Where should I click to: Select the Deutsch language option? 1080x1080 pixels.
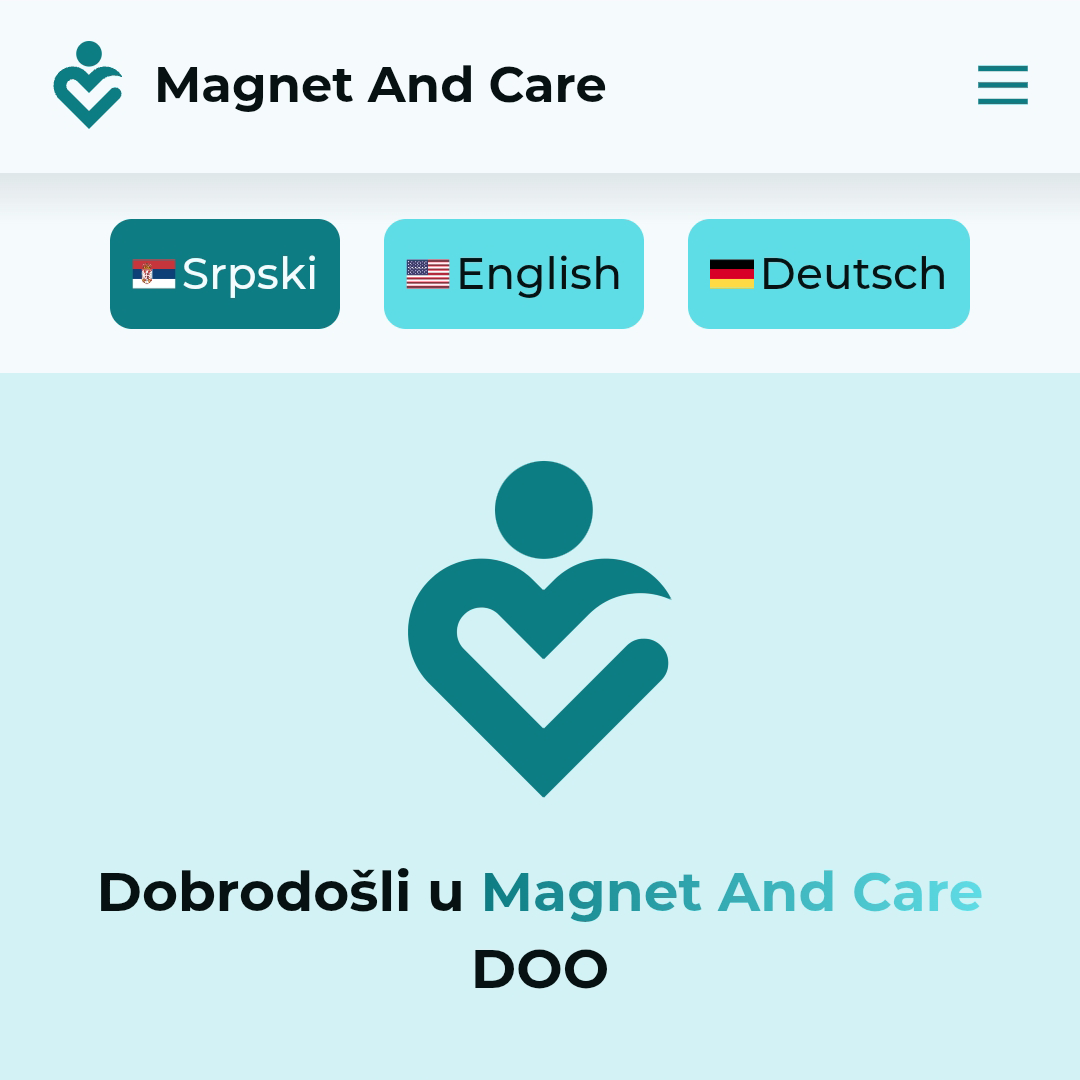tap(828, 274)
